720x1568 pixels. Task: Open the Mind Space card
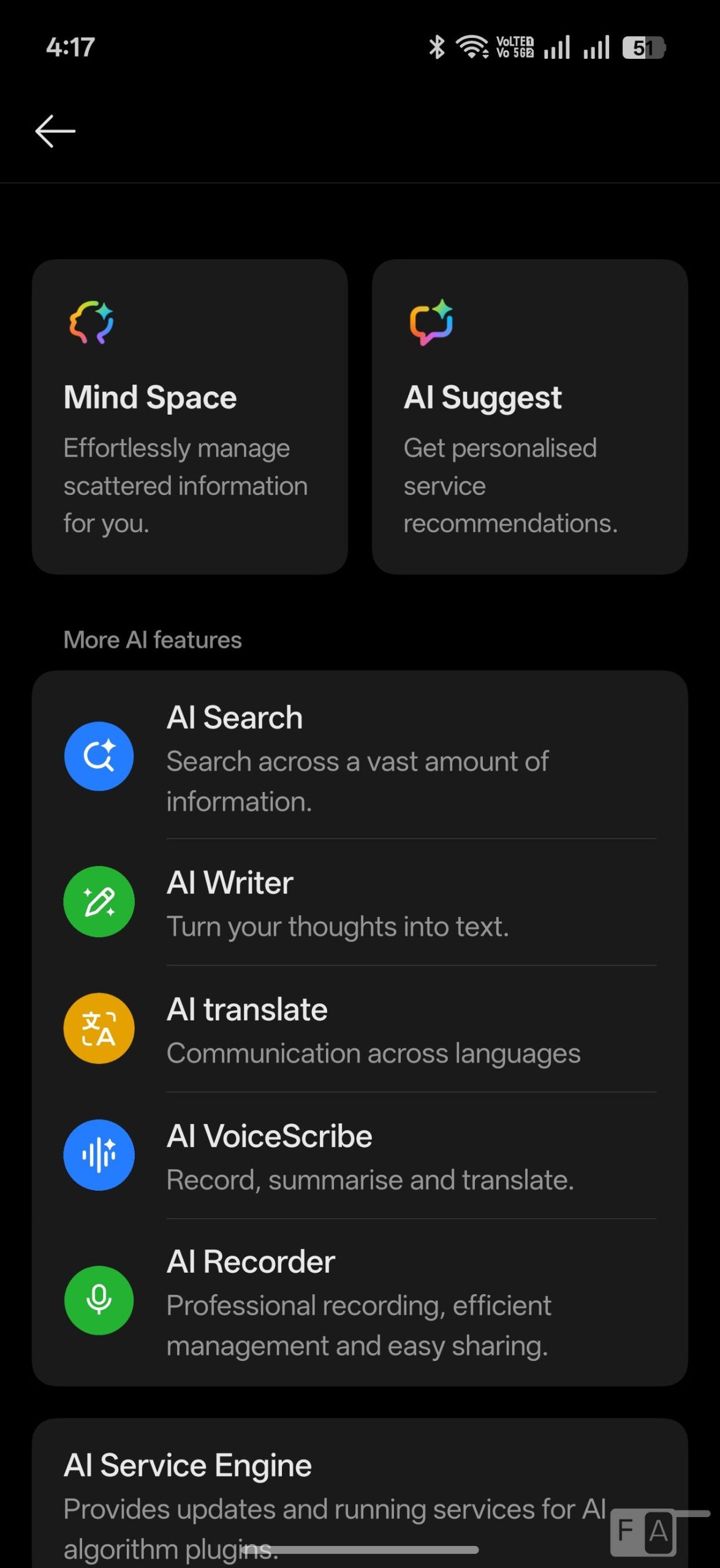point(190,417)
